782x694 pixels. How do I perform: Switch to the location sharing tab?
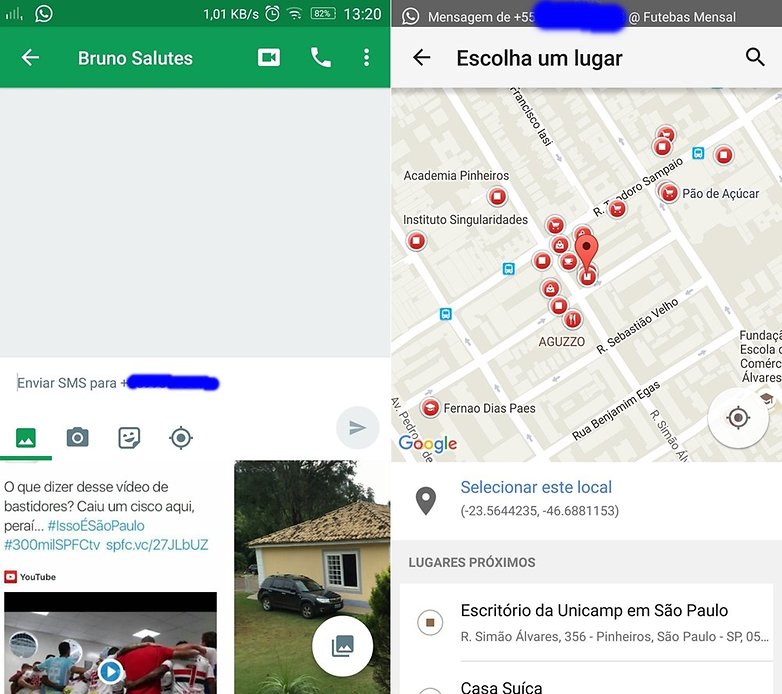point(181,437)
